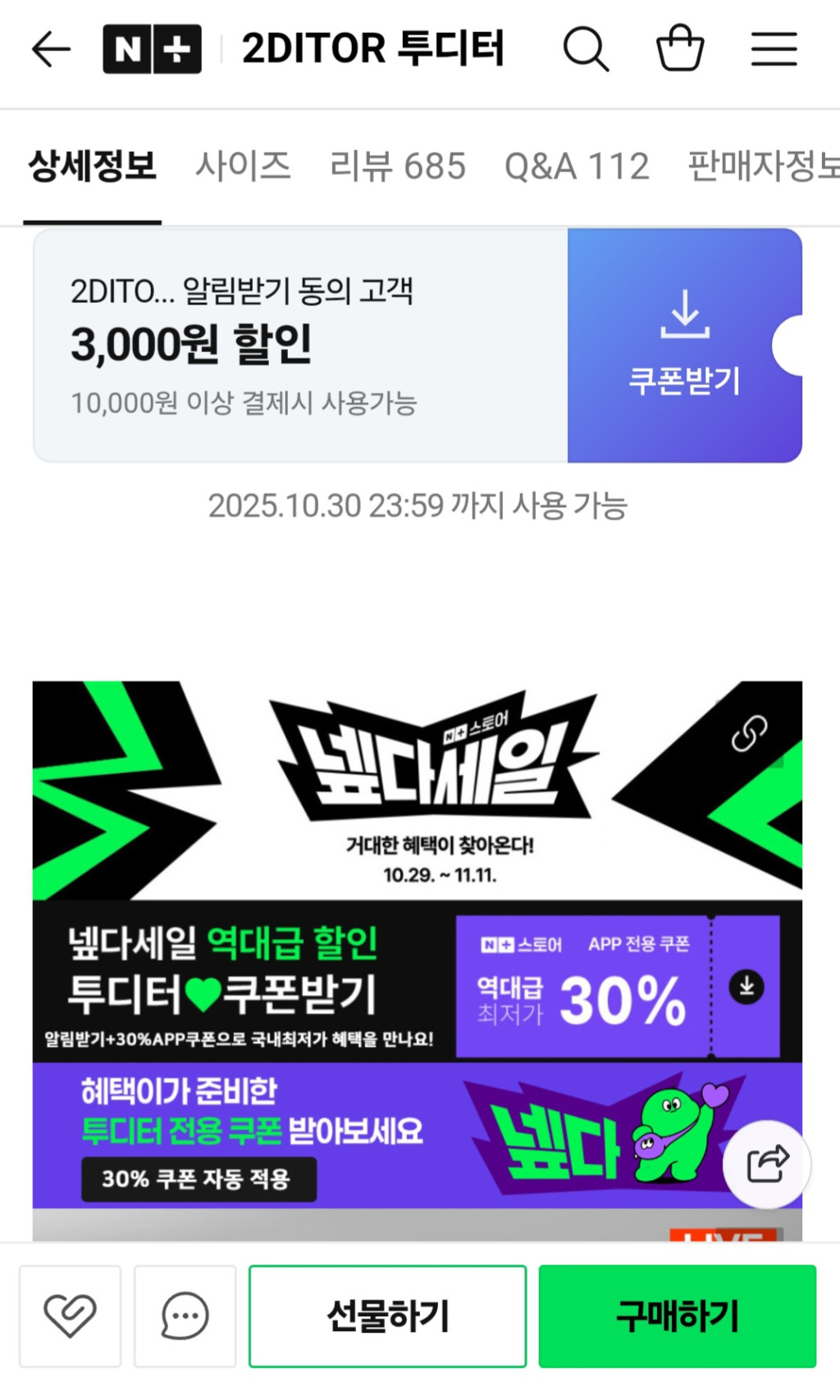Open the N+ store home logo
840x1400 pixels.
pos(152,49)
